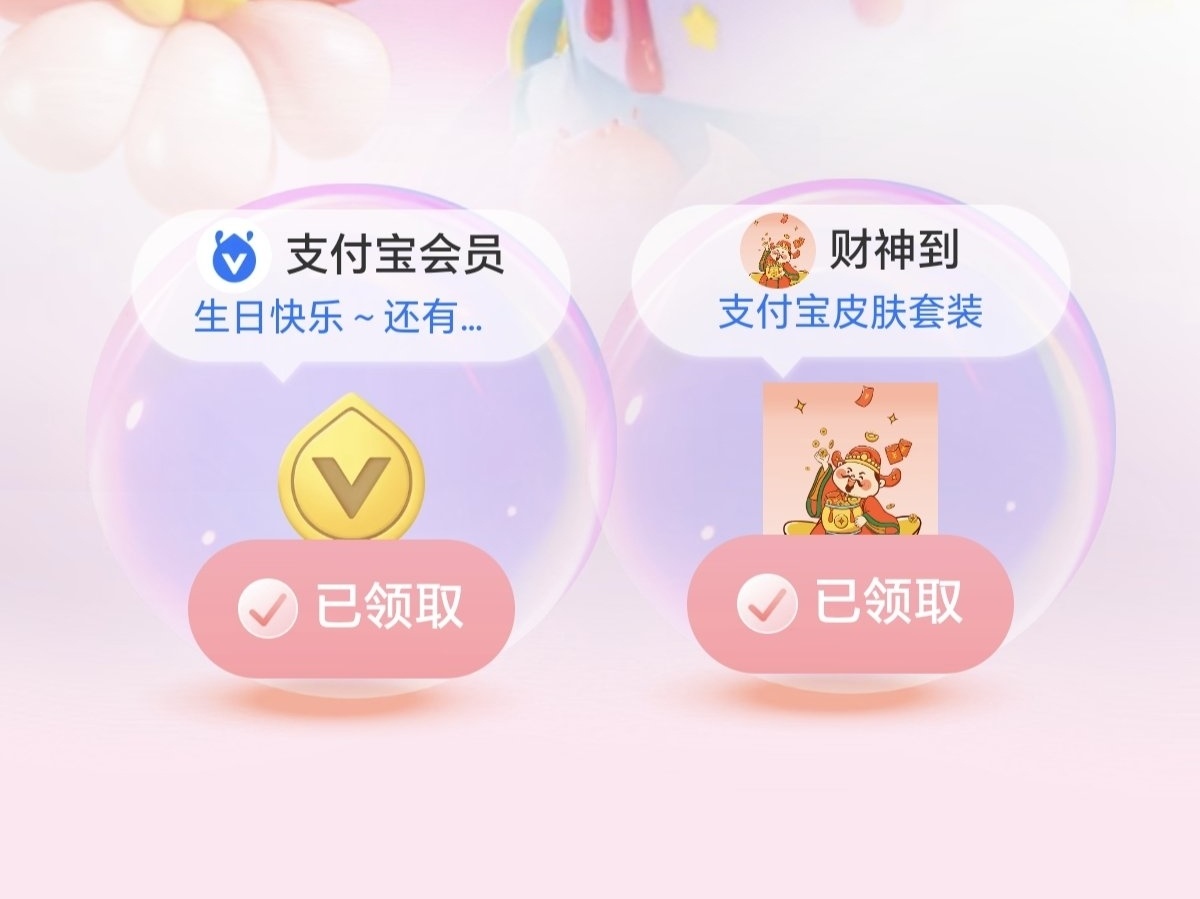Open the 财神到 支付宝皮肤套装 bubble
The image size is (1200, 899).
850,282
